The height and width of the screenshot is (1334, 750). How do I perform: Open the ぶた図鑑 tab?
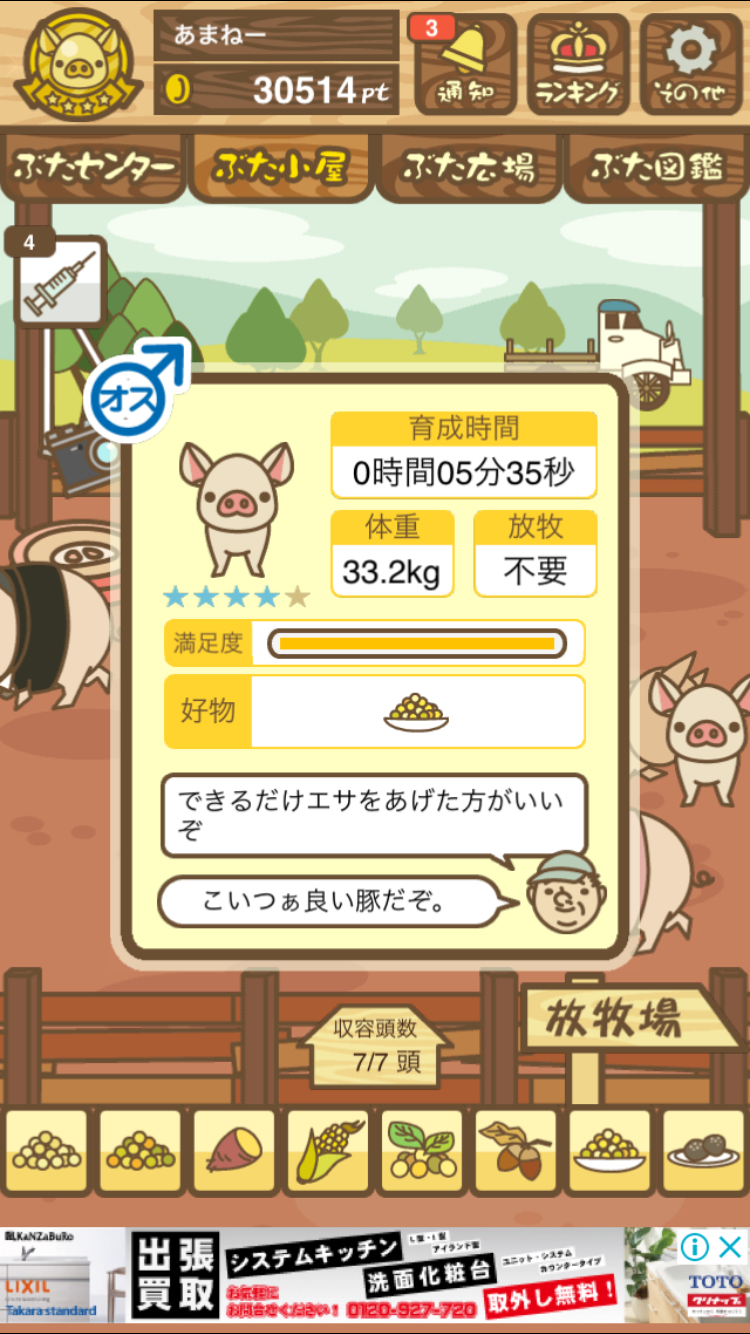(x=655, y=167)
